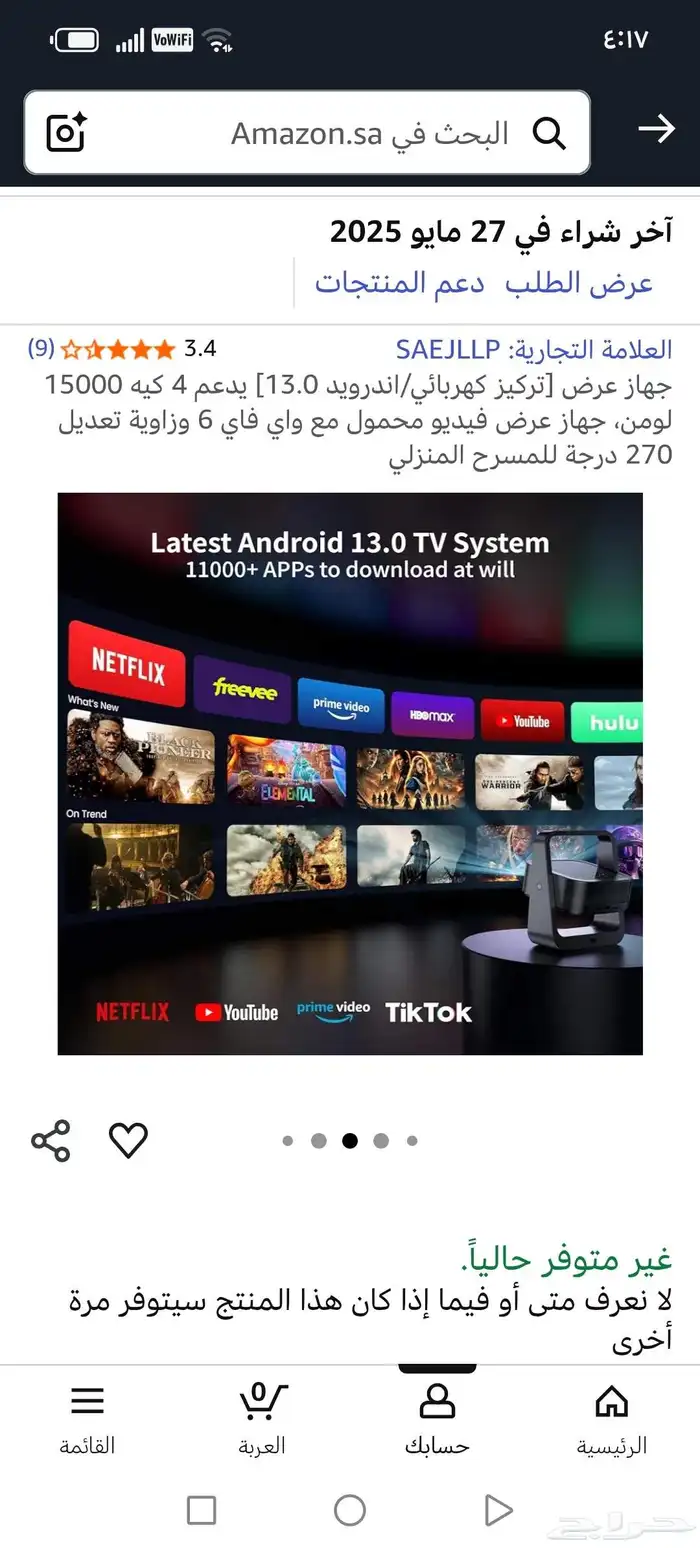700x1548 pixels.
Task: Share this product
Action: tap(50, 1141)
